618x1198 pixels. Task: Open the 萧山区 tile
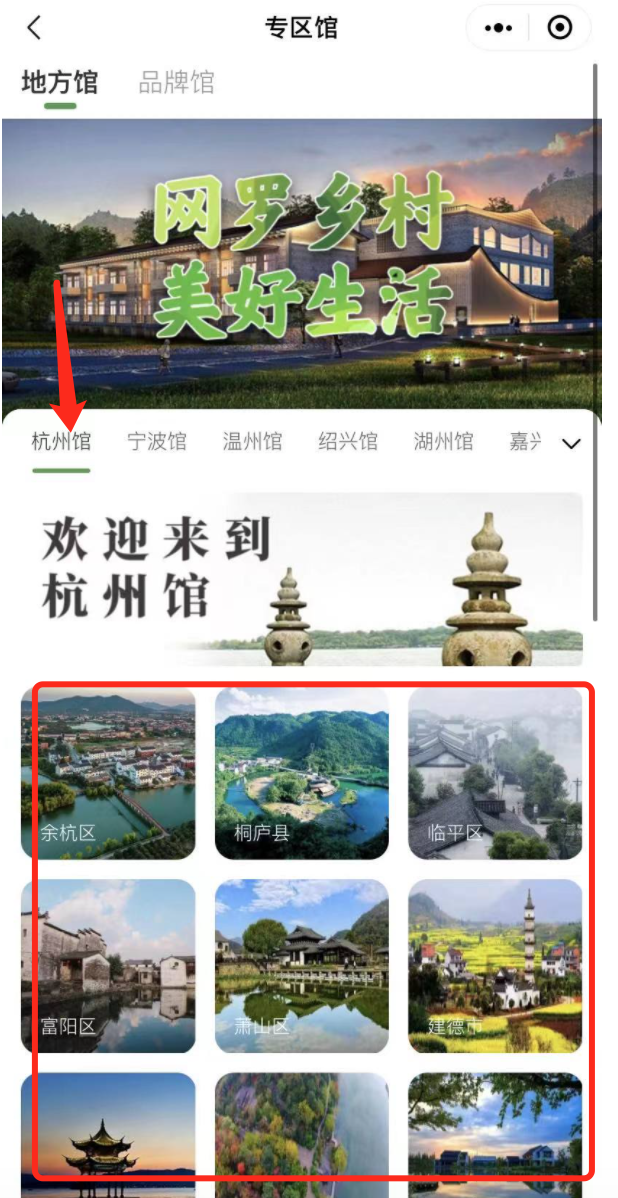pos(301,965)
